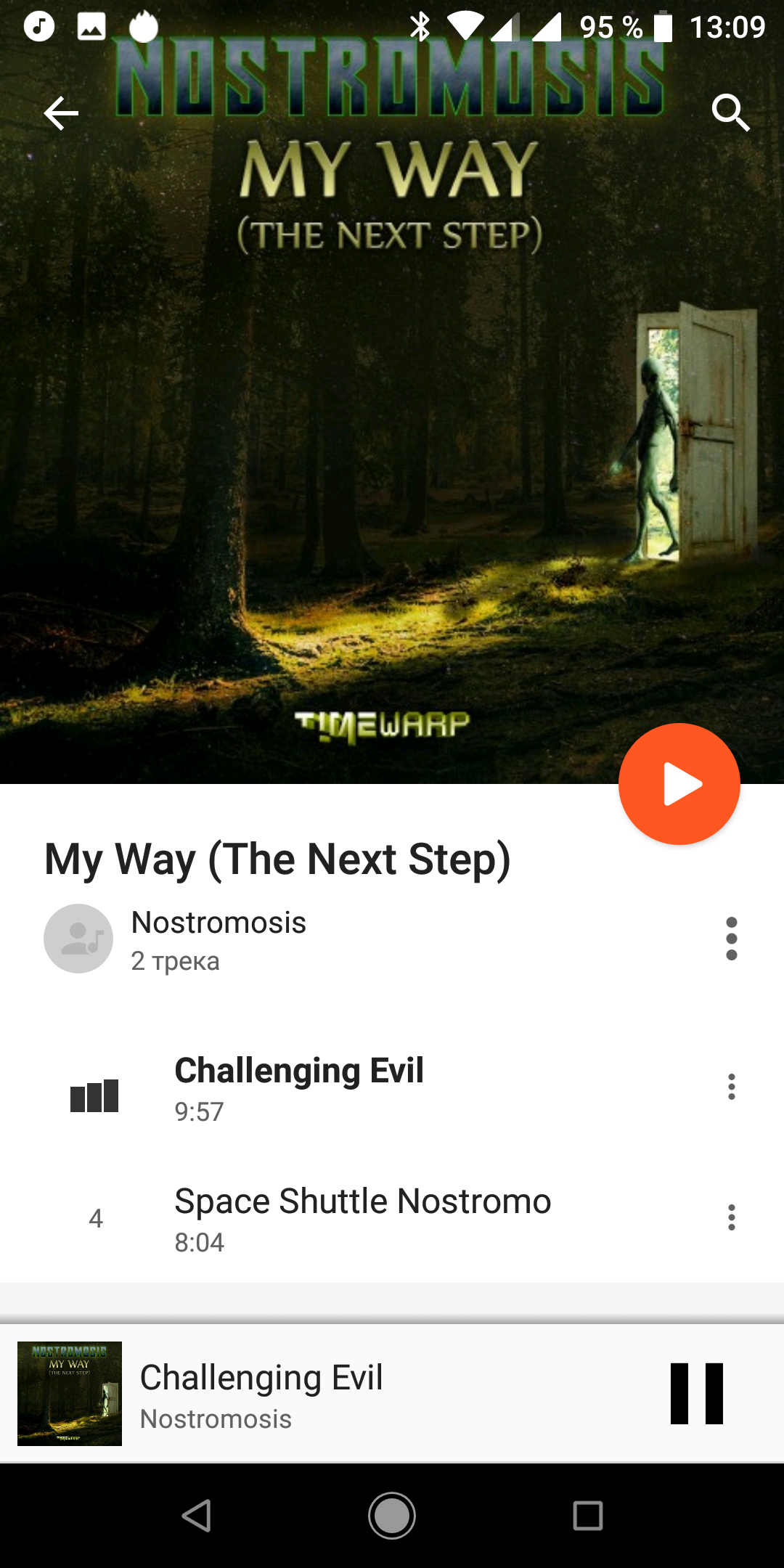Open search with the magnifier icon

tap(730, 113)
